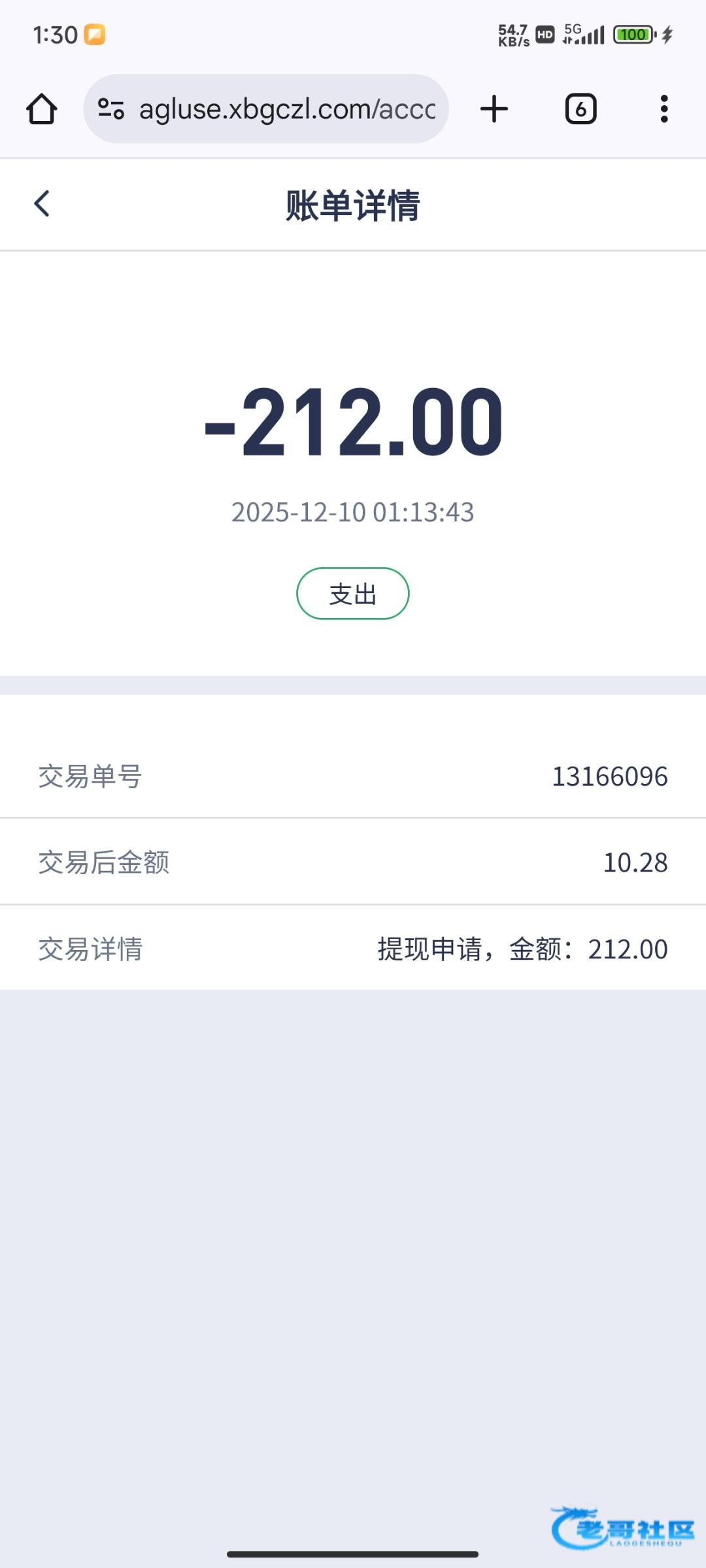This screenshot has height=1568, width=706.
Task: Open a new browser tab
Action: [x=494, y=108]
